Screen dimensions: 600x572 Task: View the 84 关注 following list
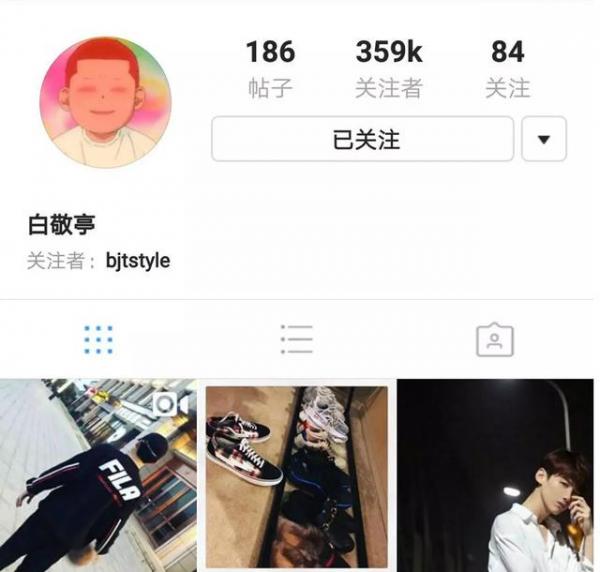pyautogui.click(x=507, y=68)
